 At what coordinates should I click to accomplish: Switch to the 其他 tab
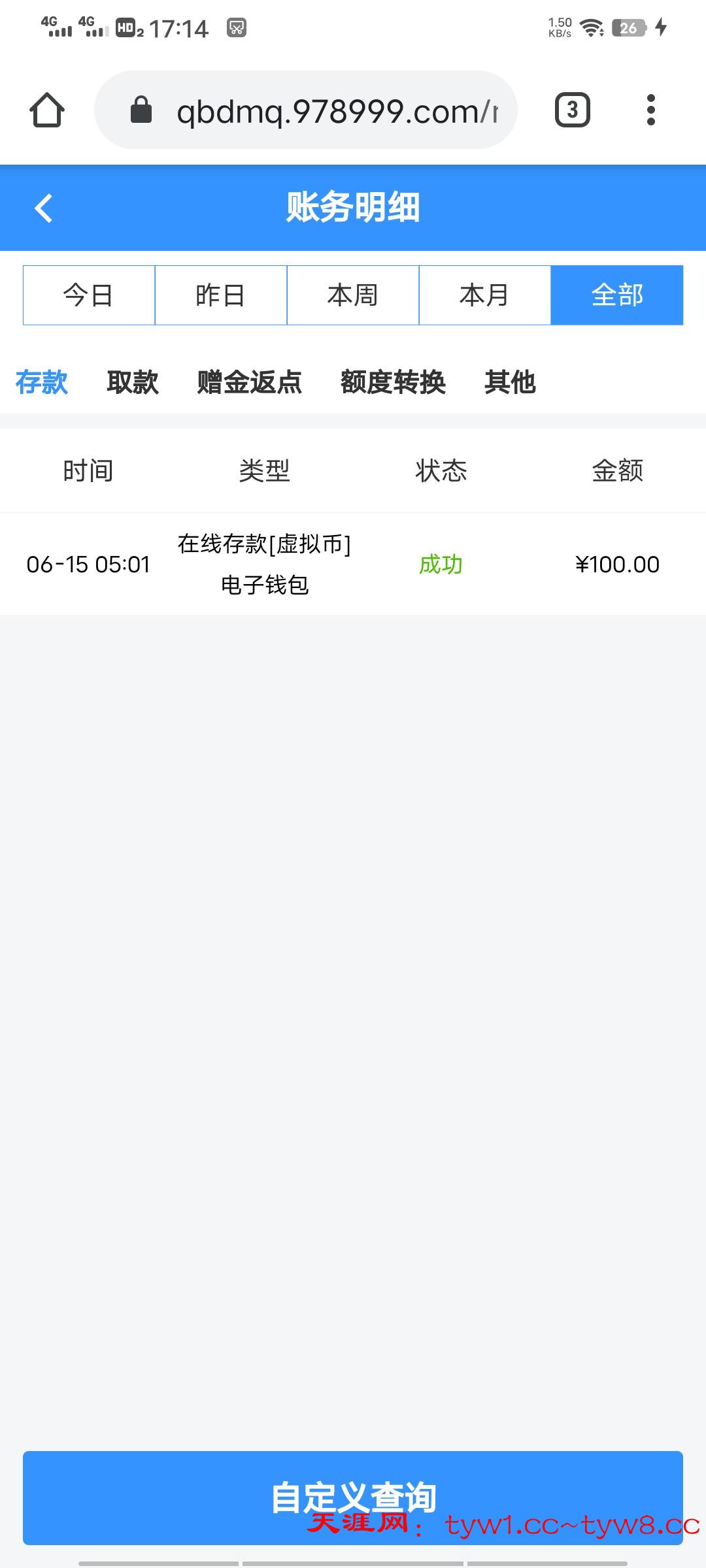(x=510, y=382)
